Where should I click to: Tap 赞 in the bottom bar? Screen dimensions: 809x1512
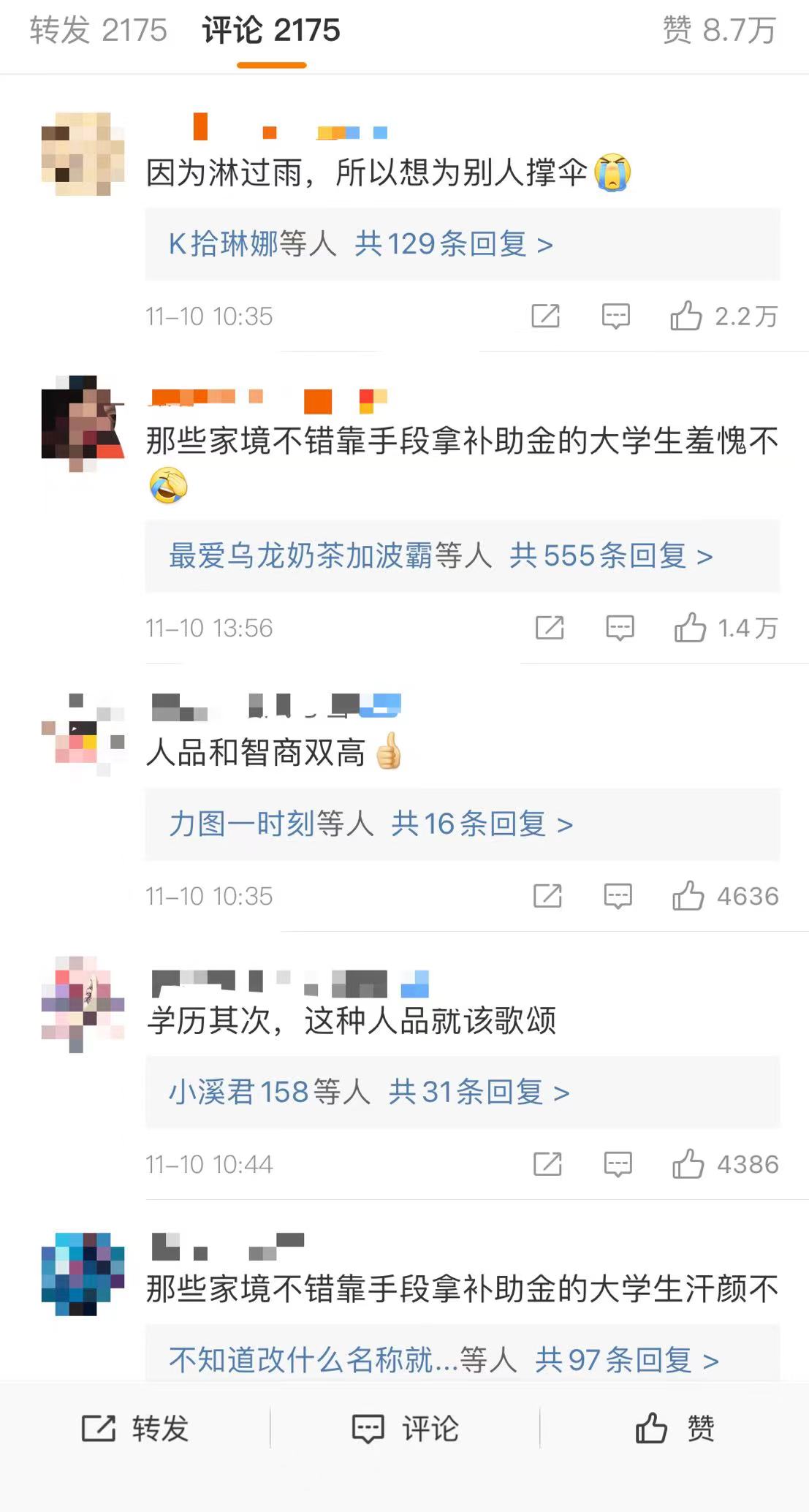pyautogui.click(x=674, y=1428)
